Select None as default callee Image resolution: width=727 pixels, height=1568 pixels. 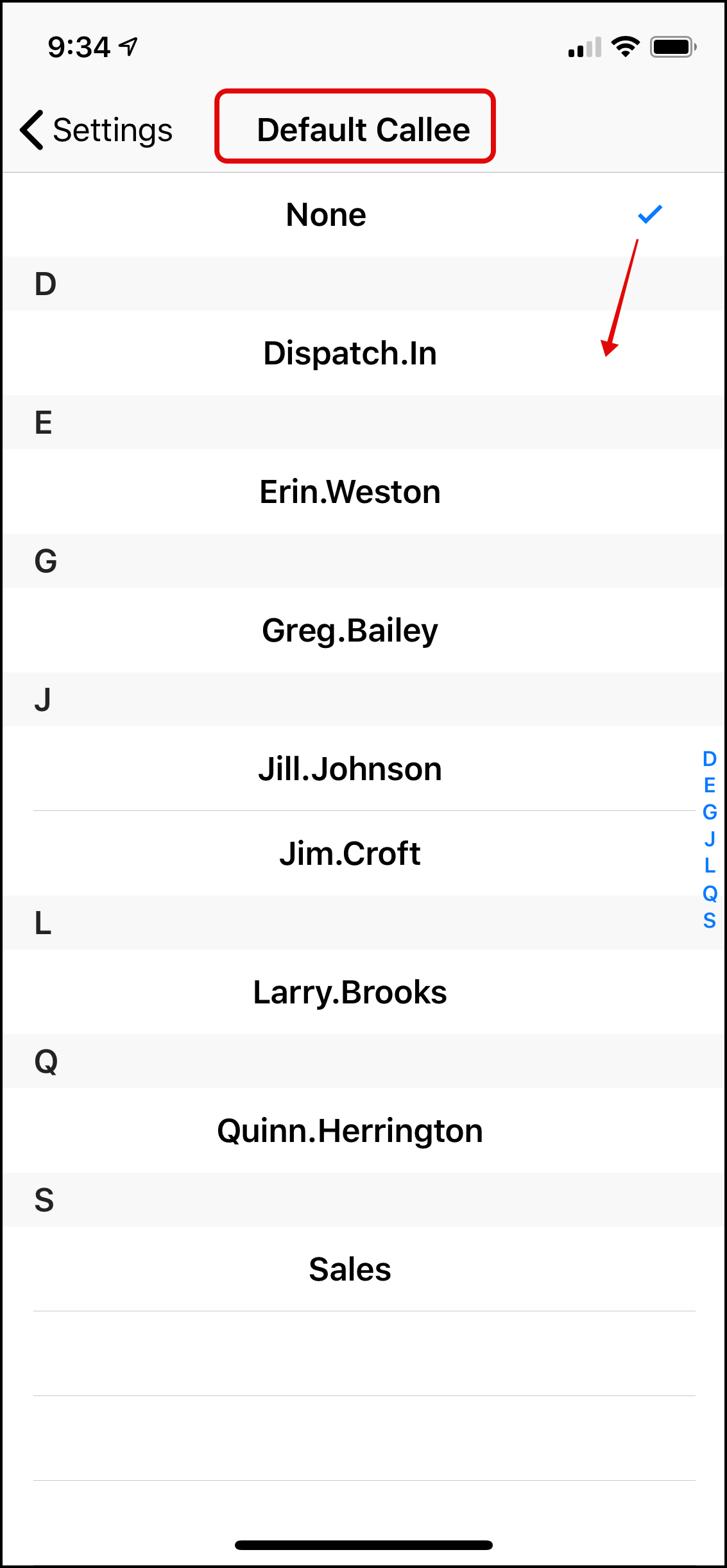[x=326, y=215]
